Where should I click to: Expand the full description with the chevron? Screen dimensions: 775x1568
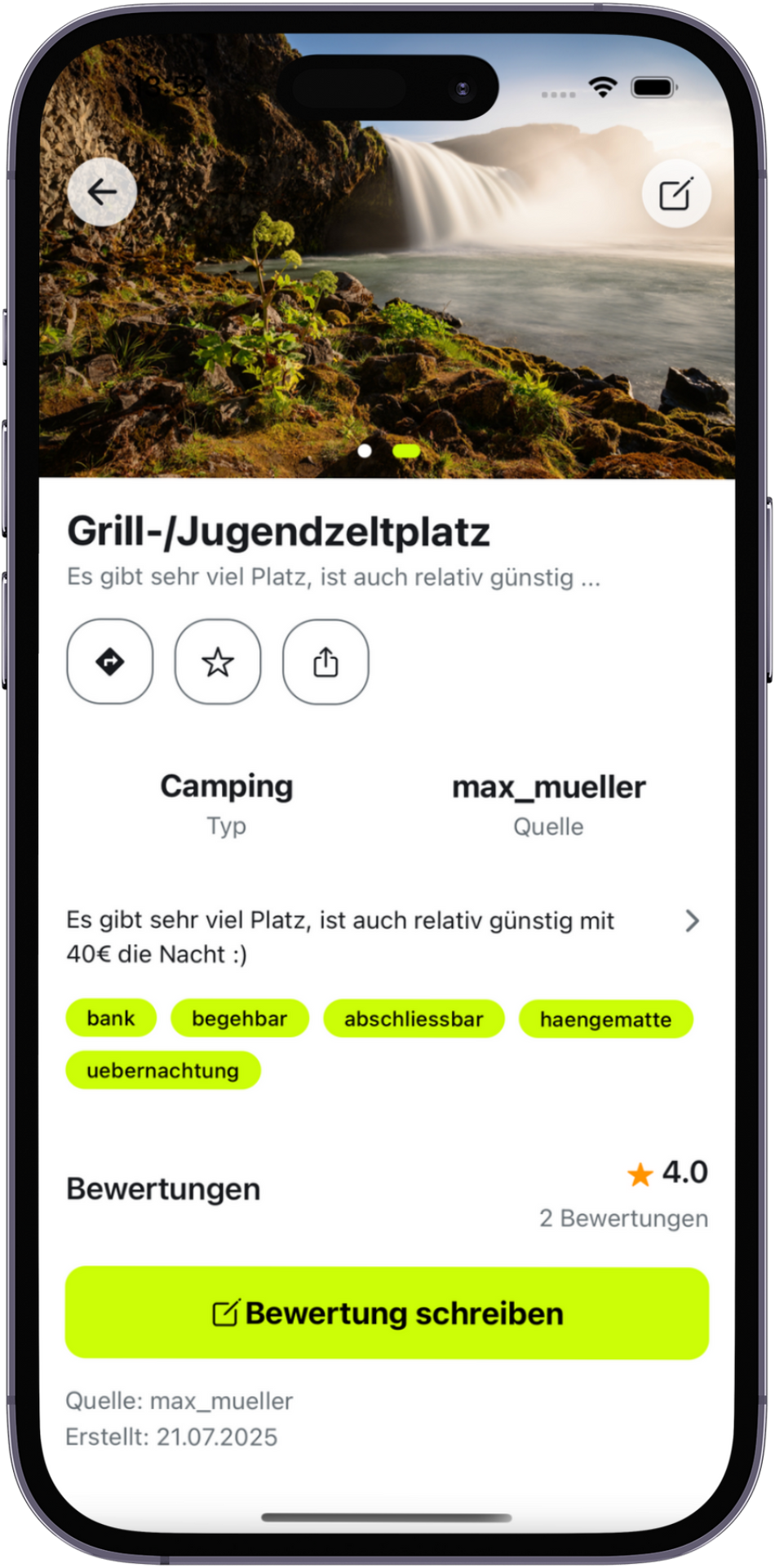(x=692, y=921)
